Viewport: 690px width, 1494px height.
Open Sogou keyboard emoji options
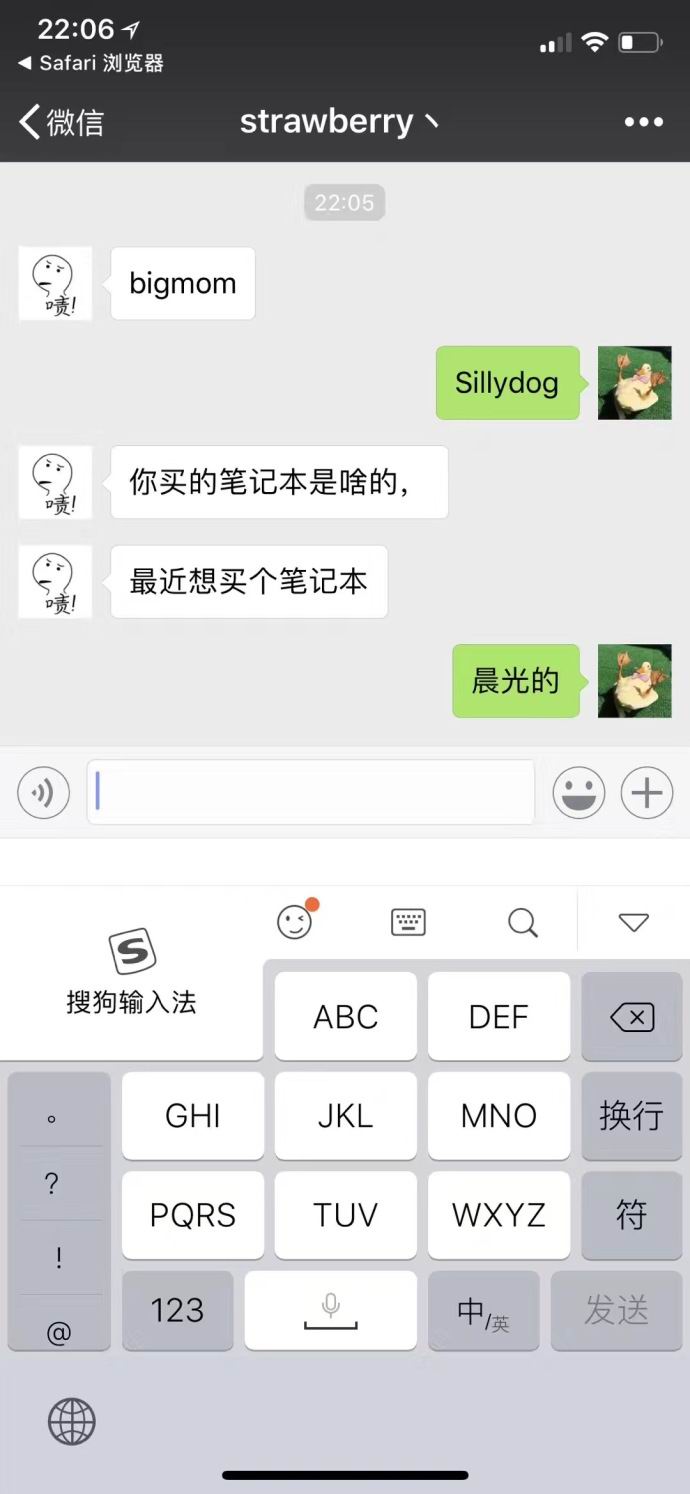(x=295, y=921)
